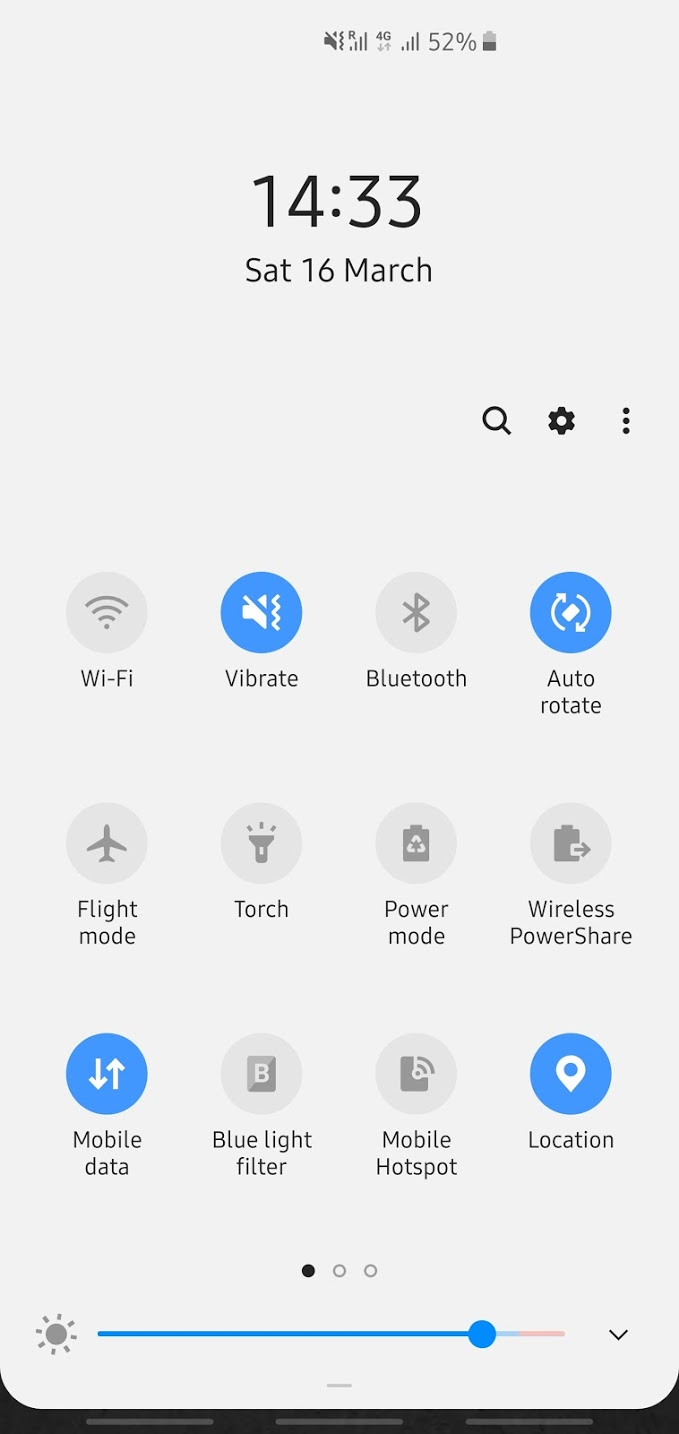
Task: Turn off Auto rotate
Action: point(570,612)
